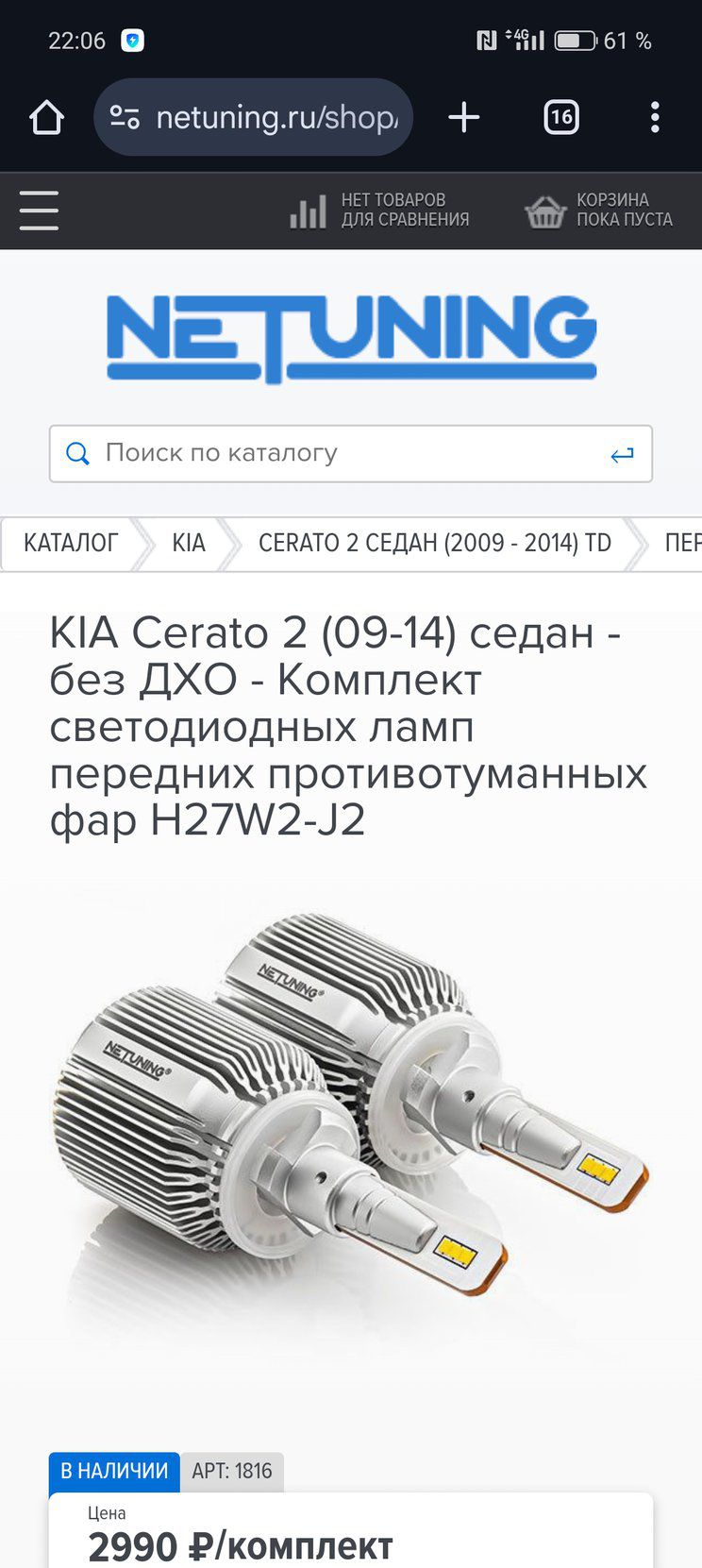
Task: Open a new browser tab
Action: [463, 118]
